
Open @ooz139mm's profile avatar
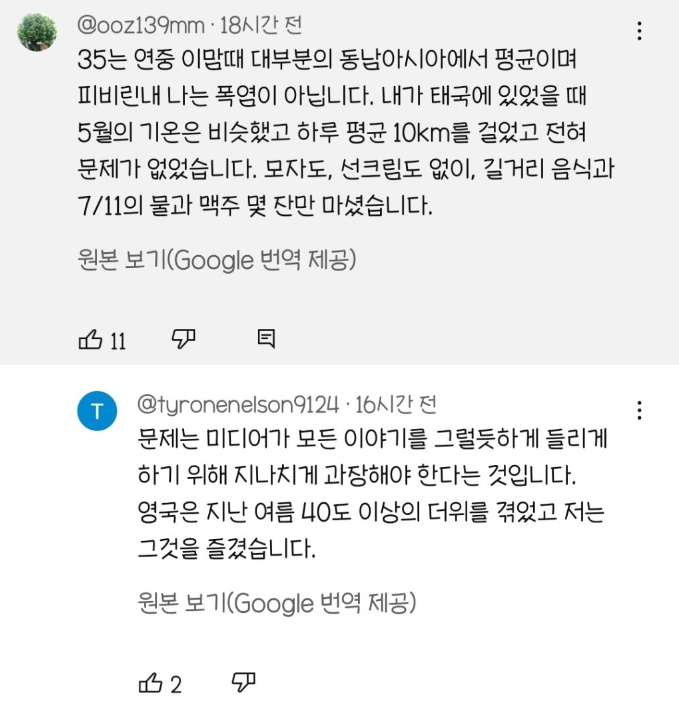point(38,32)
